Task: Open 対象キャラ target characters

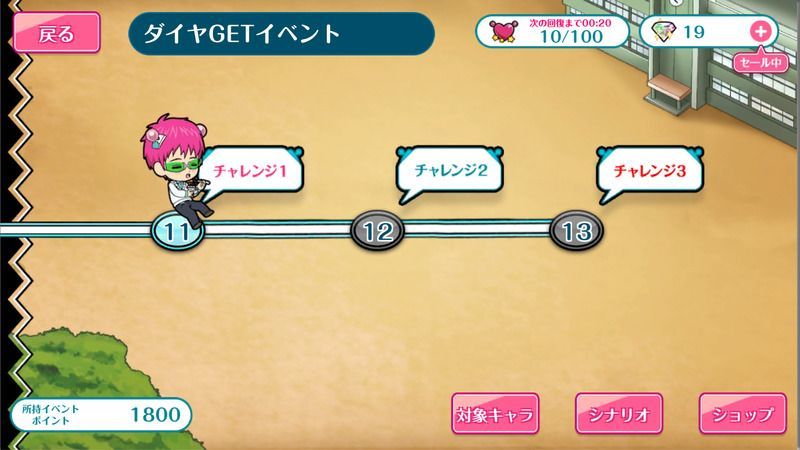Action: pyautogui.click(x=495, y=412)
